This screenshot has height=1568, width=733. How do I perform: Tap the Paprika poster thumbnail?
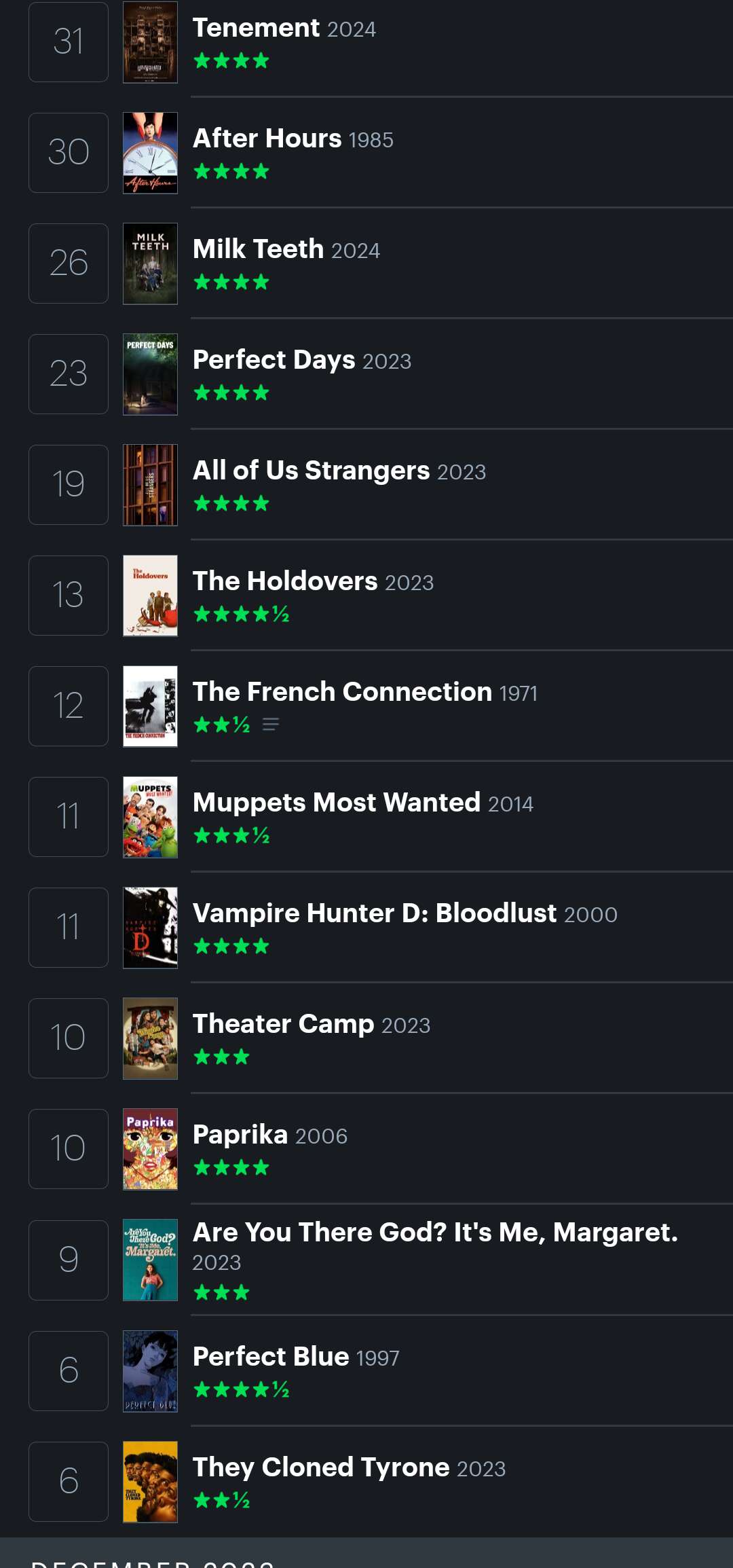150,1149
